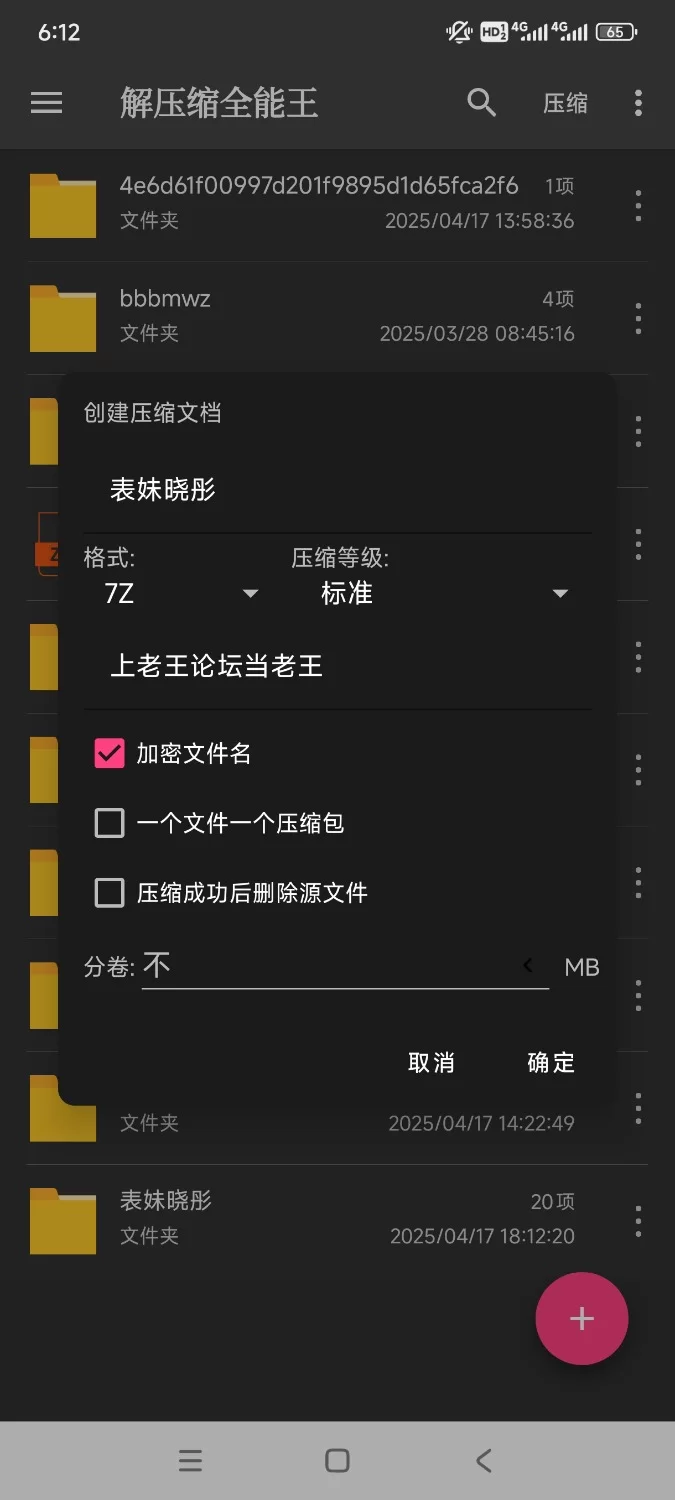Open the search icon in the app bar

pyautogui.click(x=482, y=103)
